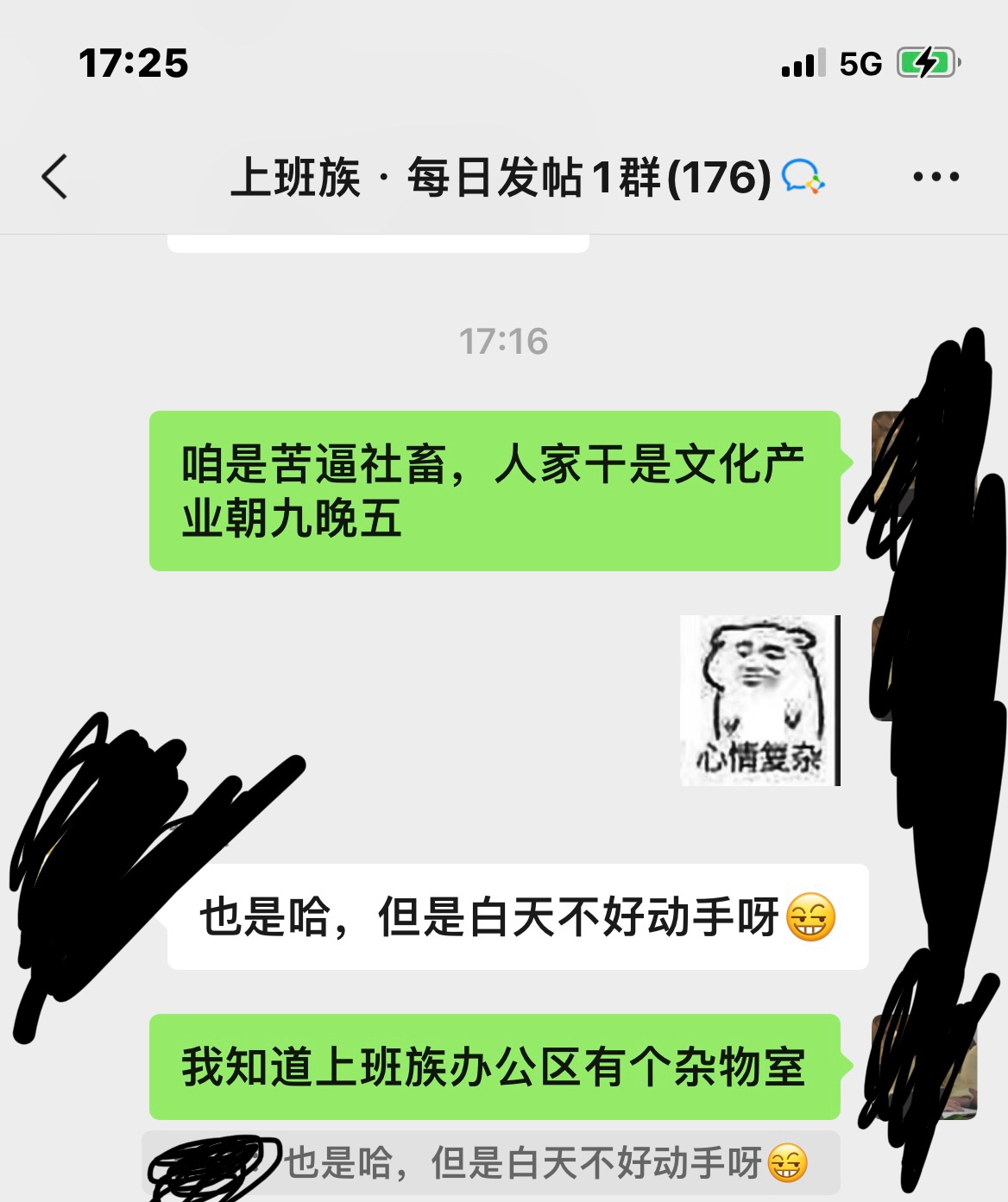Open the group chat's three-dot menu
The height and width of the screenshot is (1202, 1008).
click(x=936, y=177)
